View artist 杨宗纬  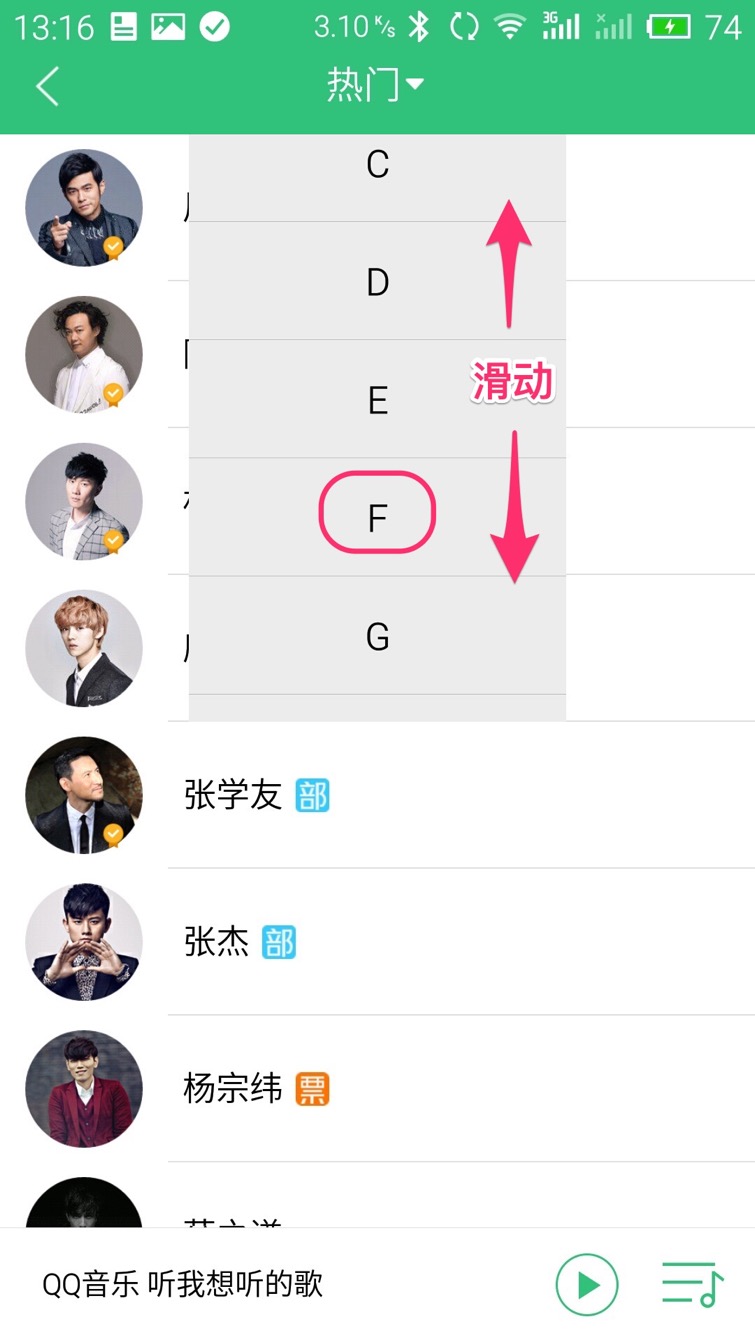click(x=234, y=1088)
